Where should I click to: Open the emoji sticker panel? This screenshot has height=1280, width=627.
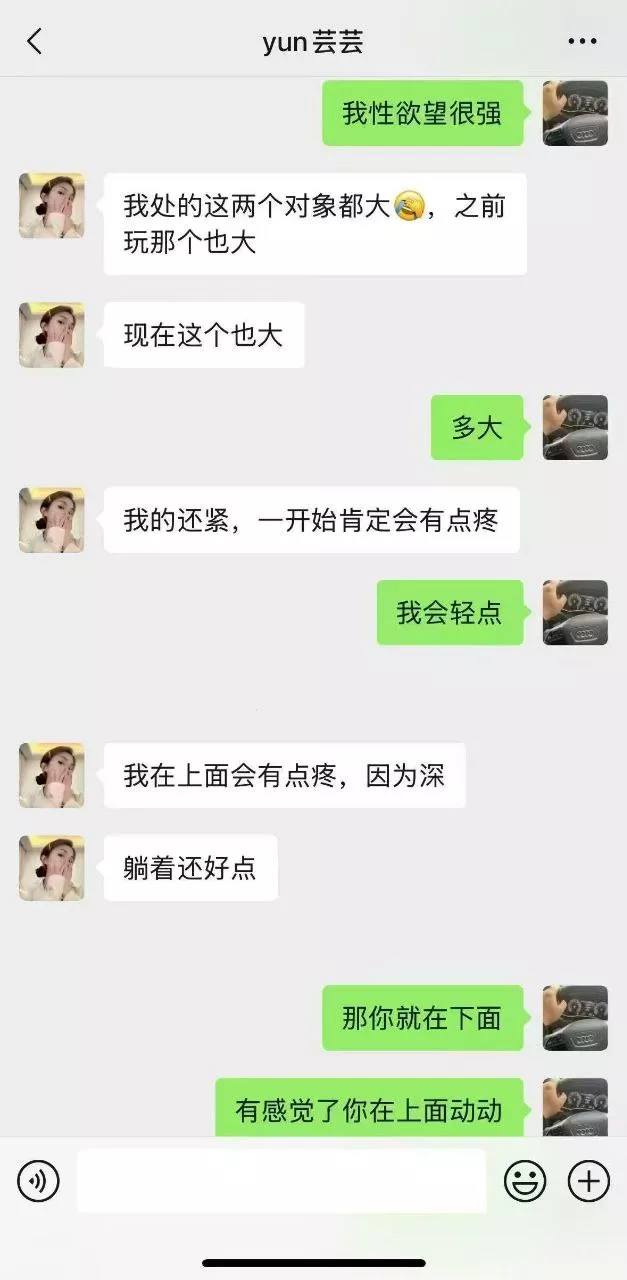(x=524, y=1181)
